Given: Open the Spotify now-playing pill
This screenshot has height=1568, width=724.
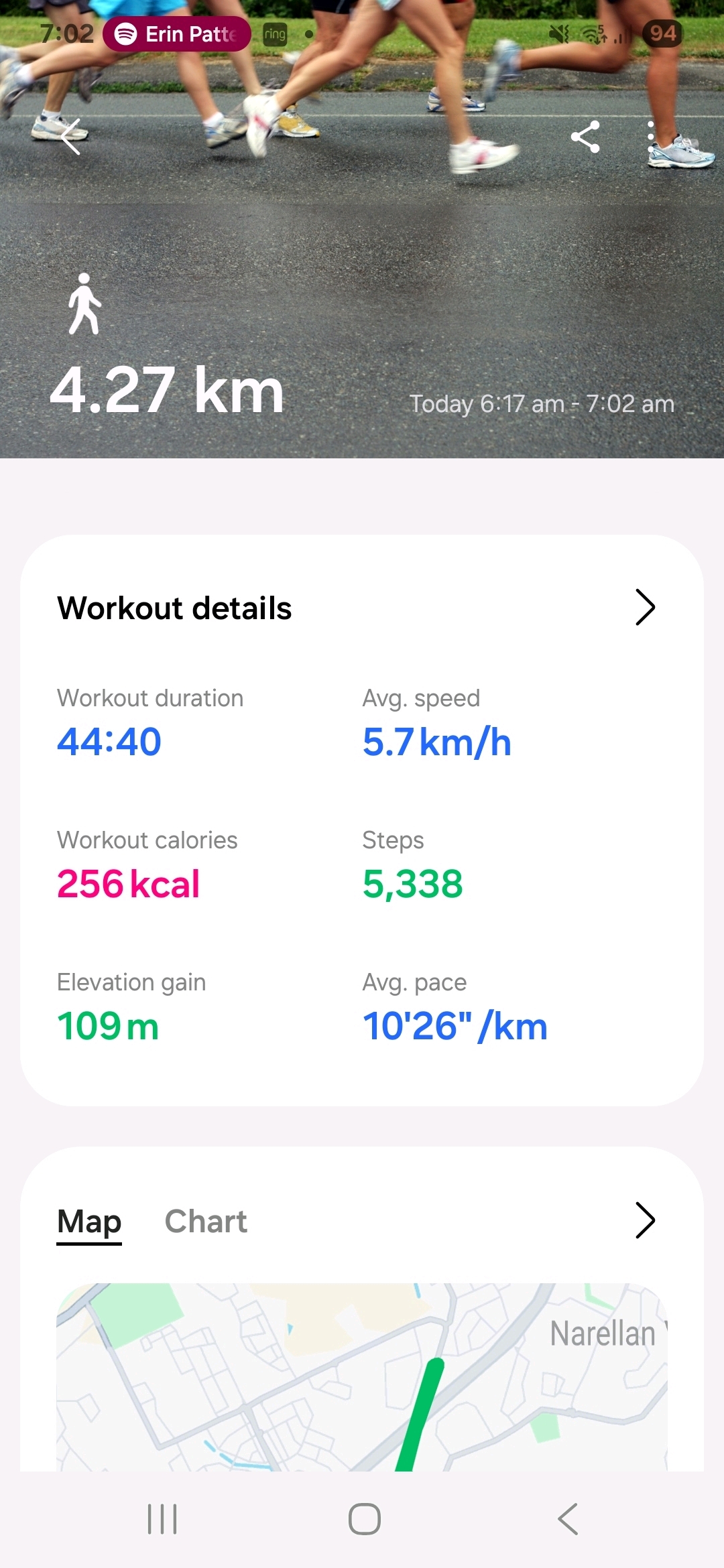Looking at the screenshot, I should [x=177, y=34].
